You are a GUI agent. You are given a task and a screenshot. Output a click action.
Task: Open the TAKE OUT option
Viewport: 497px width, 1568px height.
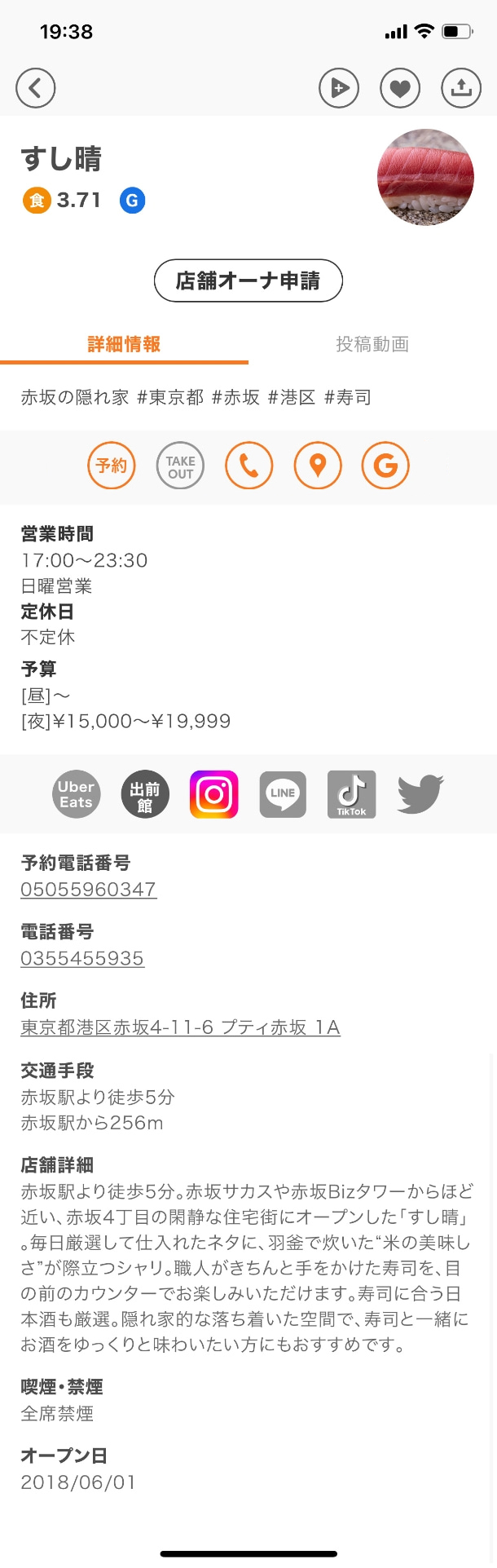pyautogui.click(x=180, y=466)
